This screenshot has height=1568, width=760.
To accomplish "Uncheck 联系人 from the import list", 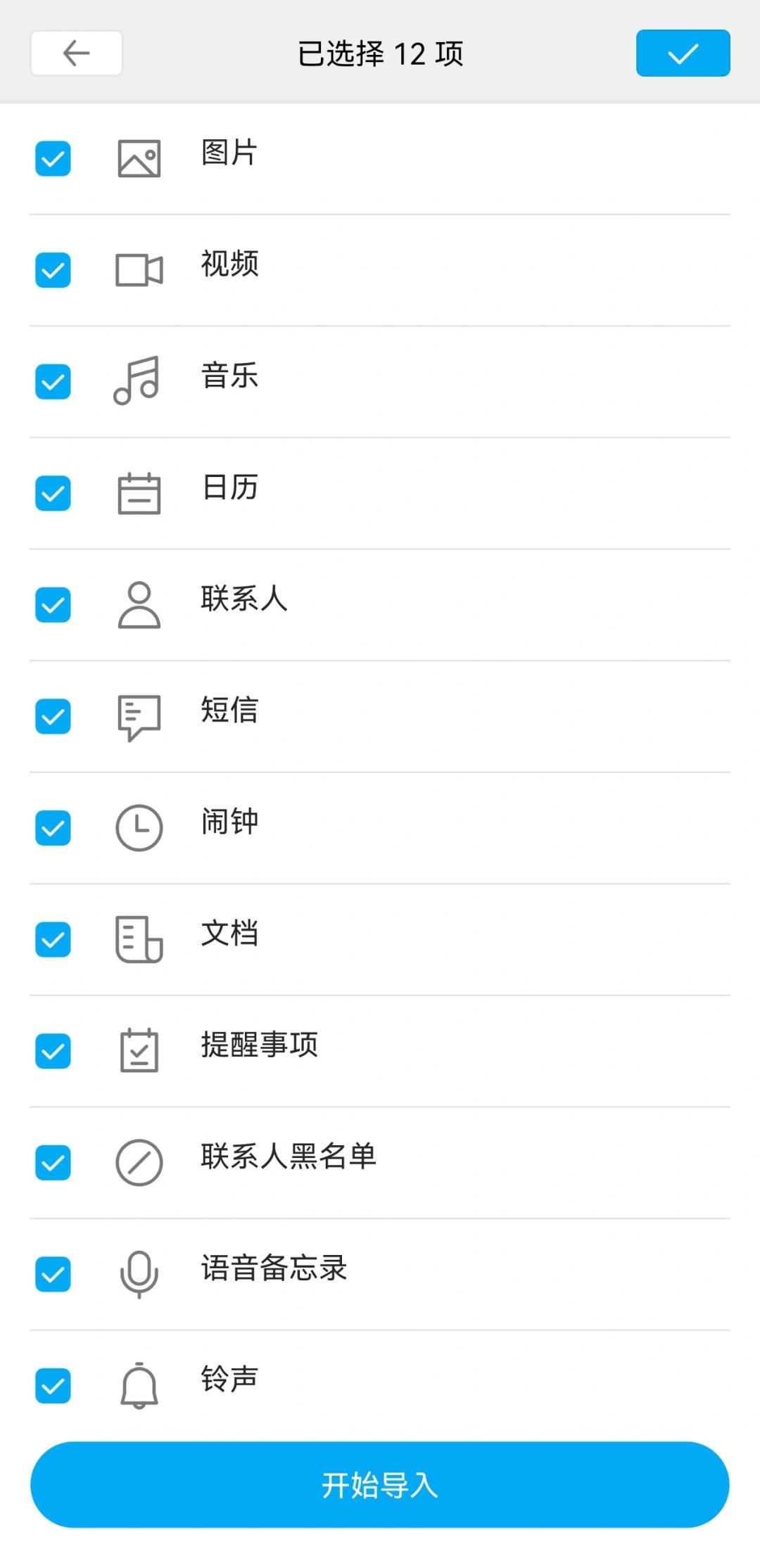I will click(x=53, y=605).
